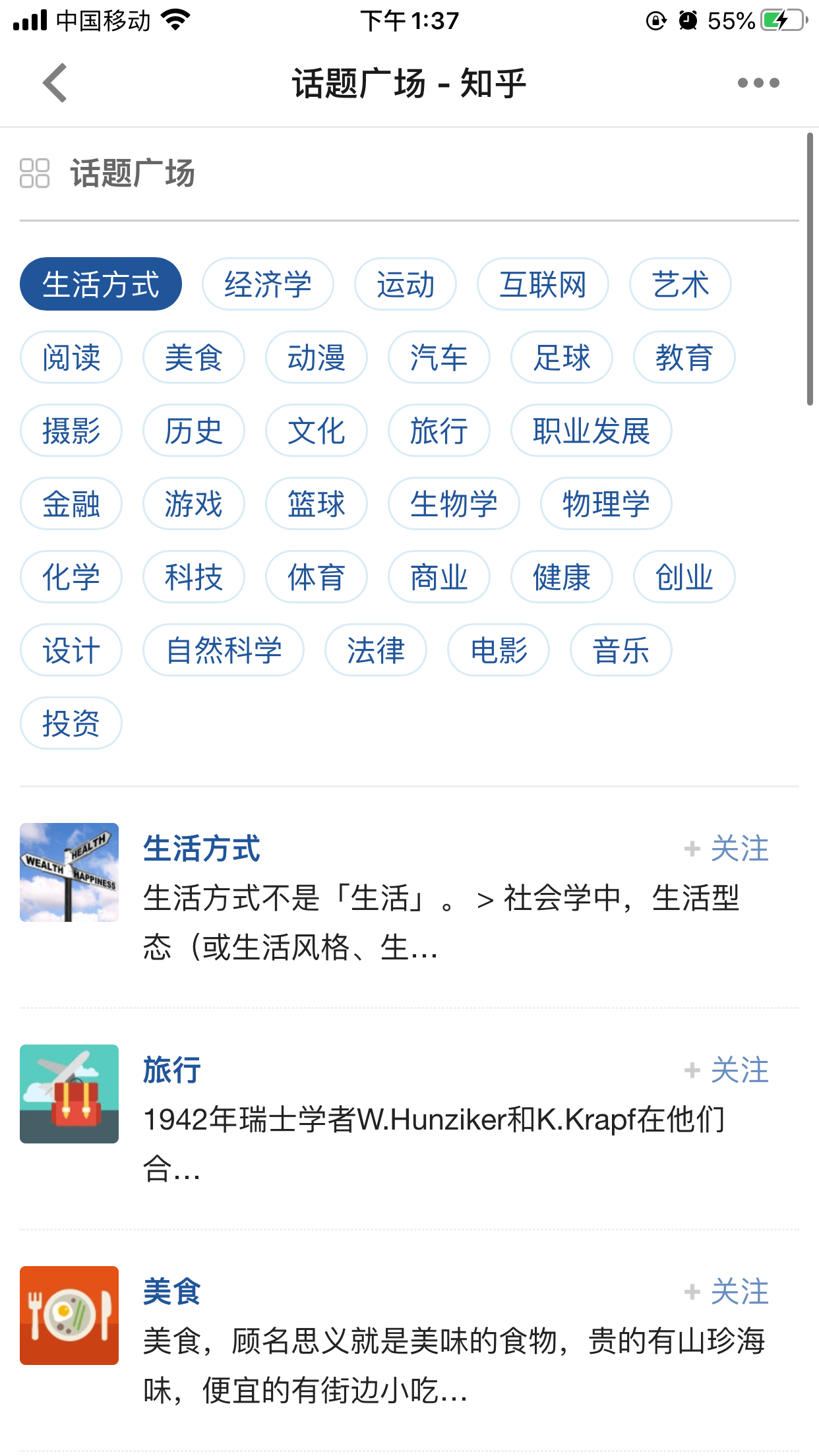Open the 职业发展 category

tap(591, 431)
